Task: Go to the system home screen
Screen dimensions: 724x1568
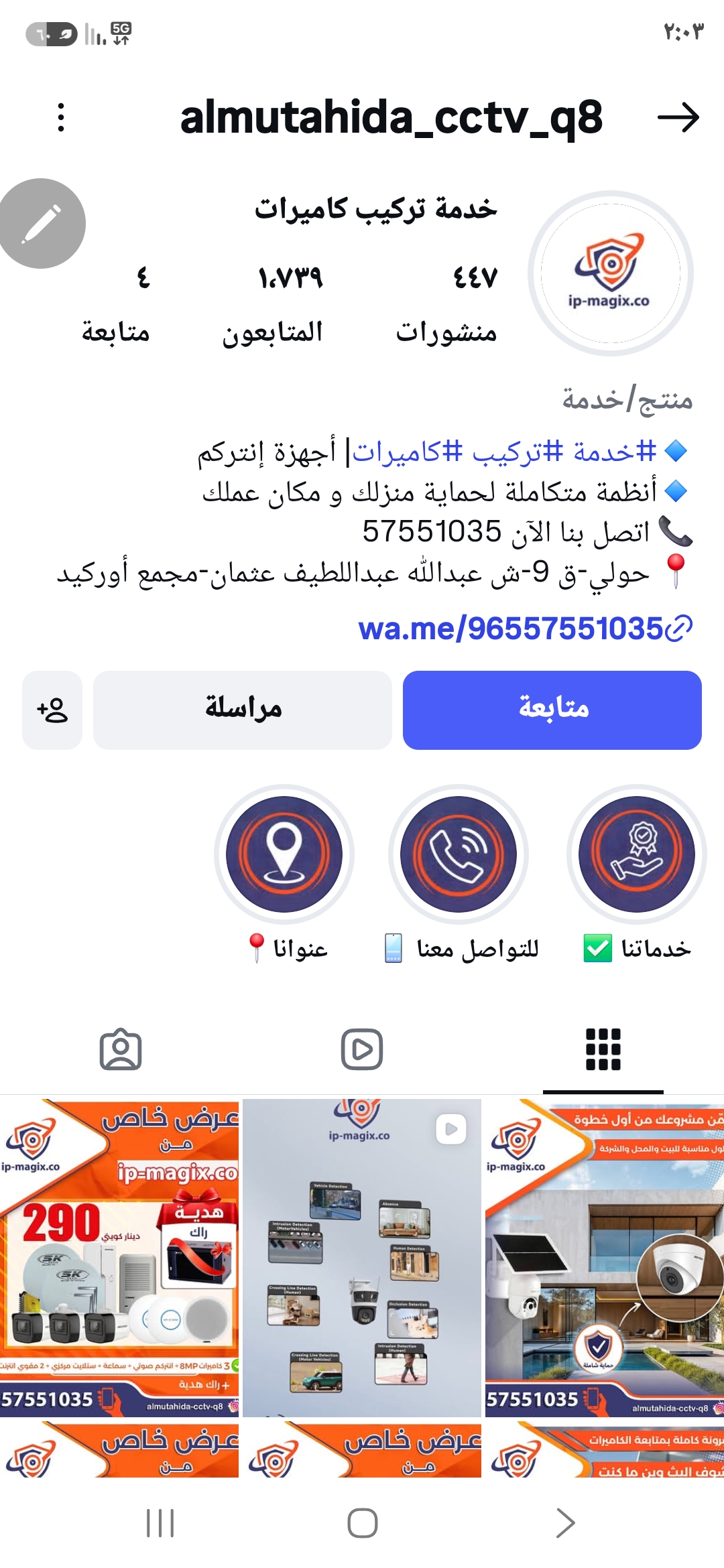Action: click(362, 1522)
